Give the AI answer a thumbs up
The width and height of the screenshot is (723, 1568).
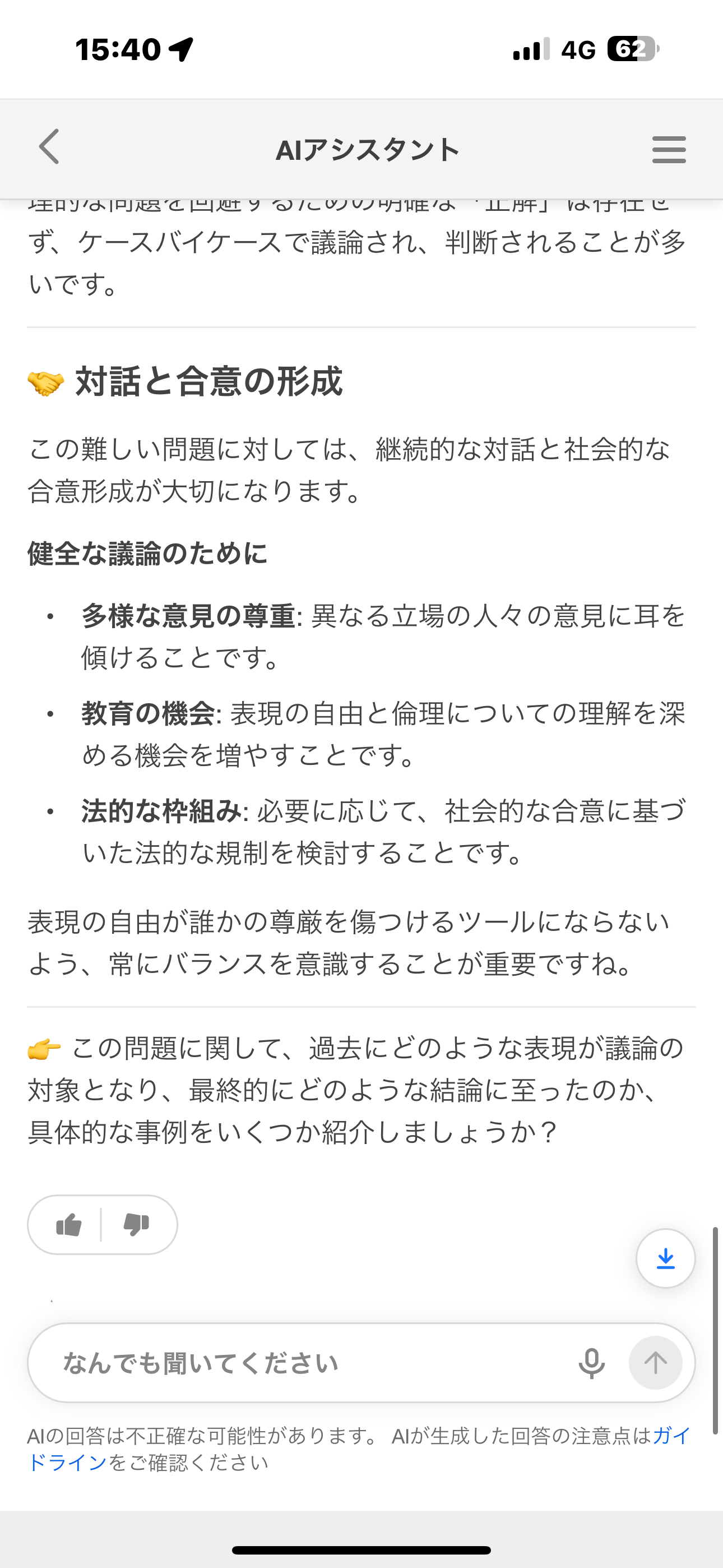pyautogui.click(x=68, y=1225)
